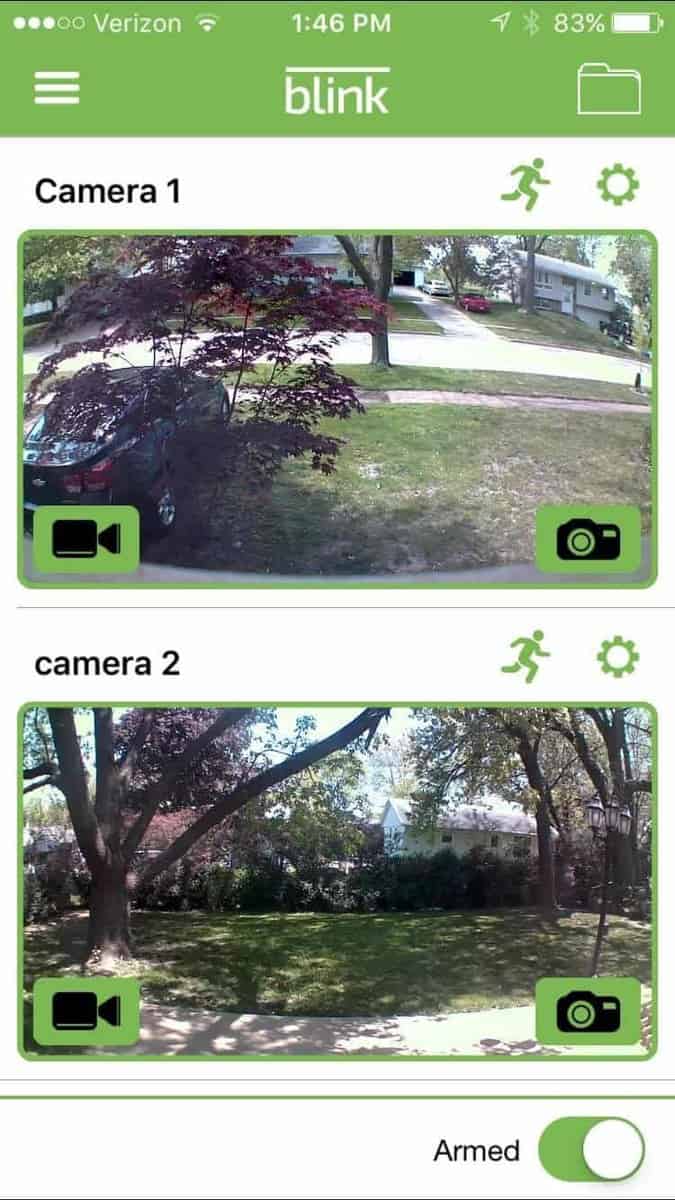Open camera 2 settings gear
This screenshot has width=675, height=1200.
[x=617, y=657]
